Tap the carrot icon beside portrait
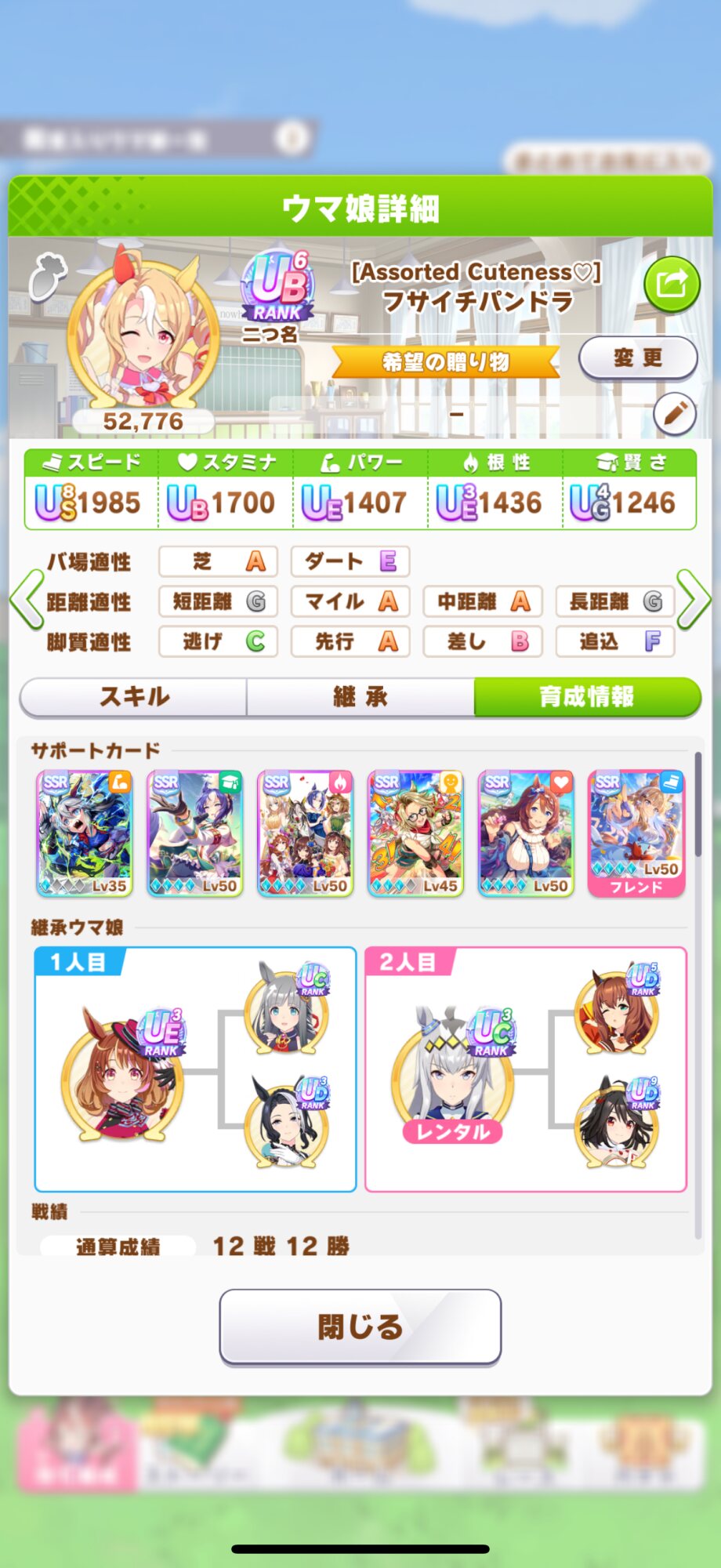 pos(47,276)
